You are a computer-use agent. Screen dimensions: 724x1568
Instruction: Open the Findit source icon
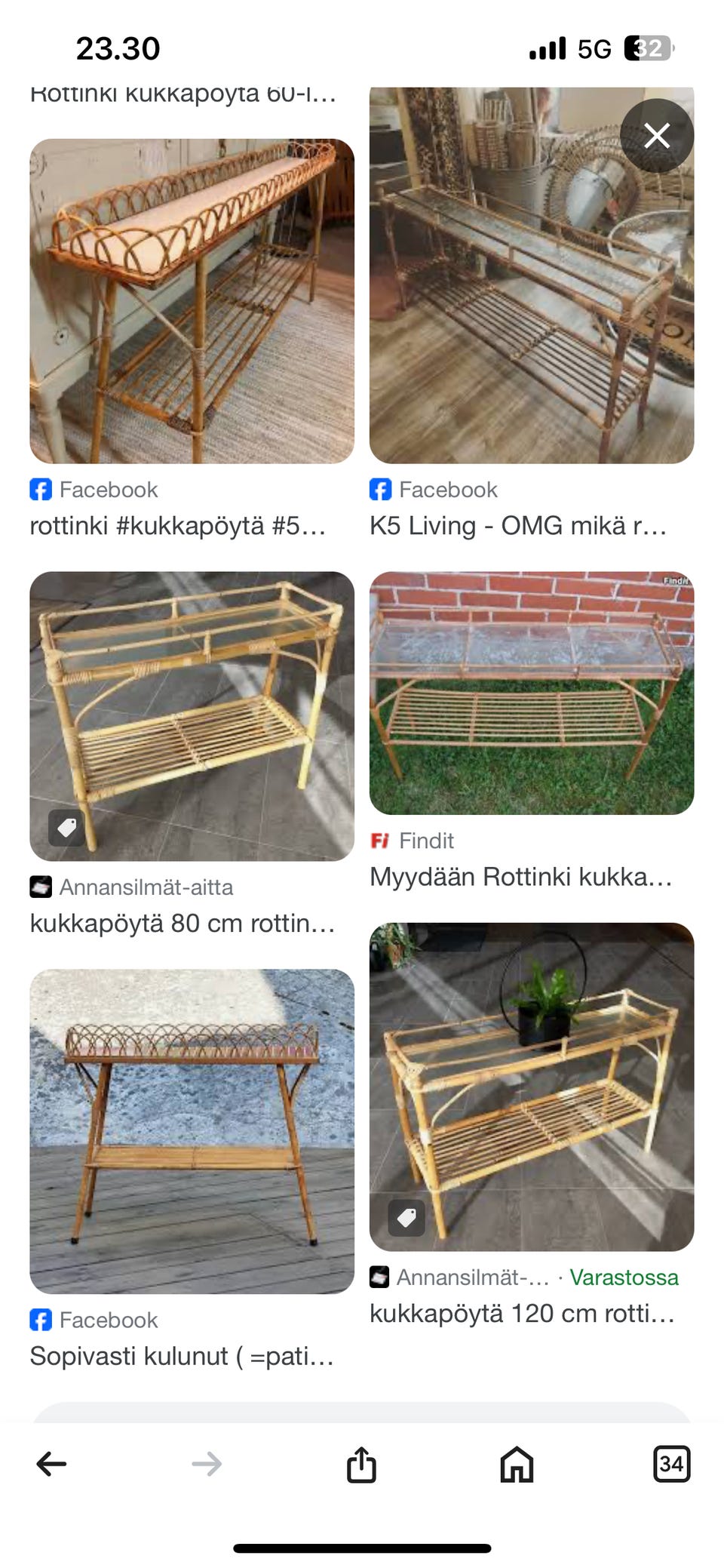pyautogui.click(x=380, y=841)
